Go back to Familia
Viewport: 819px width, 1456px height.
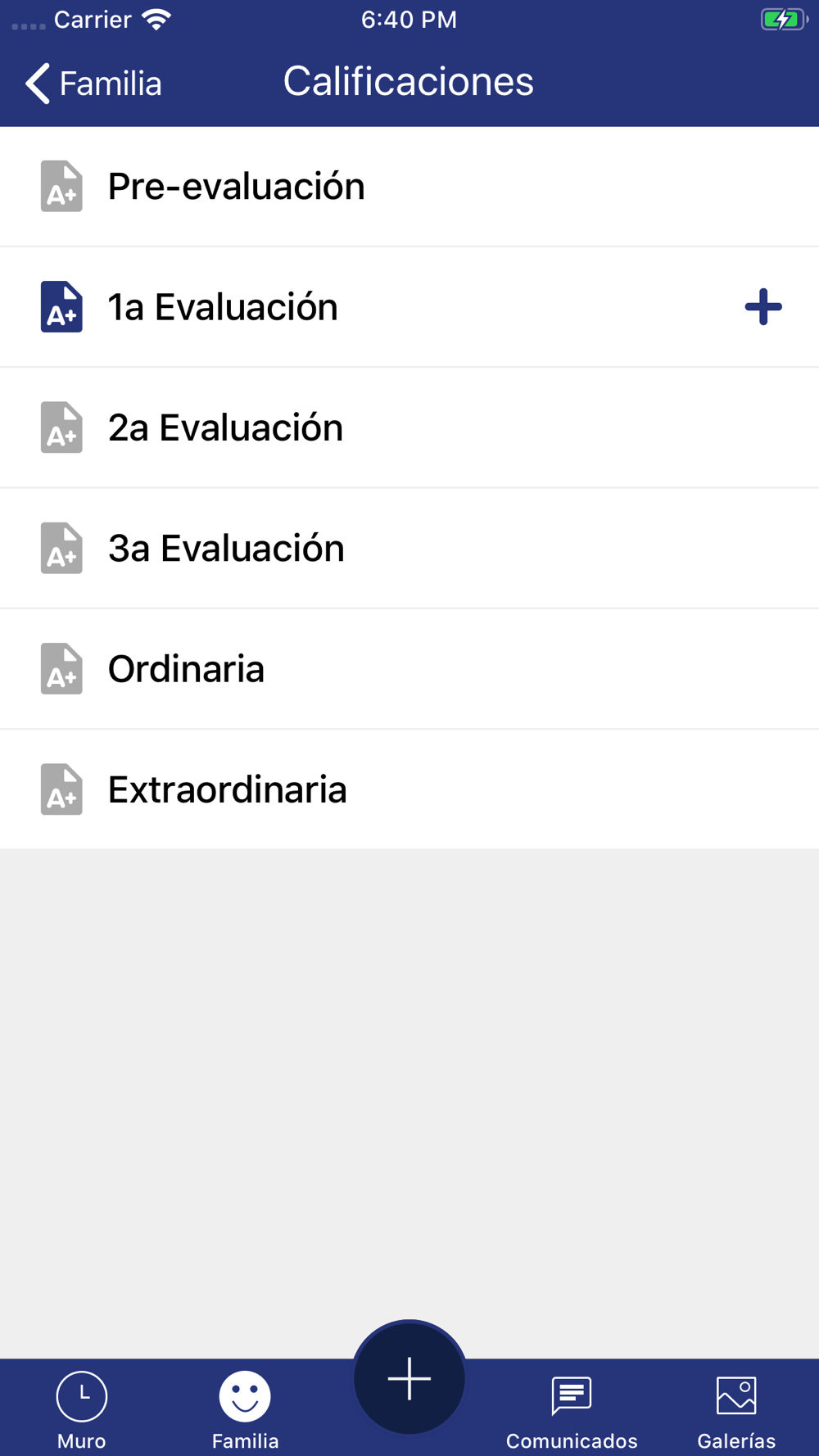coord(93,84)
